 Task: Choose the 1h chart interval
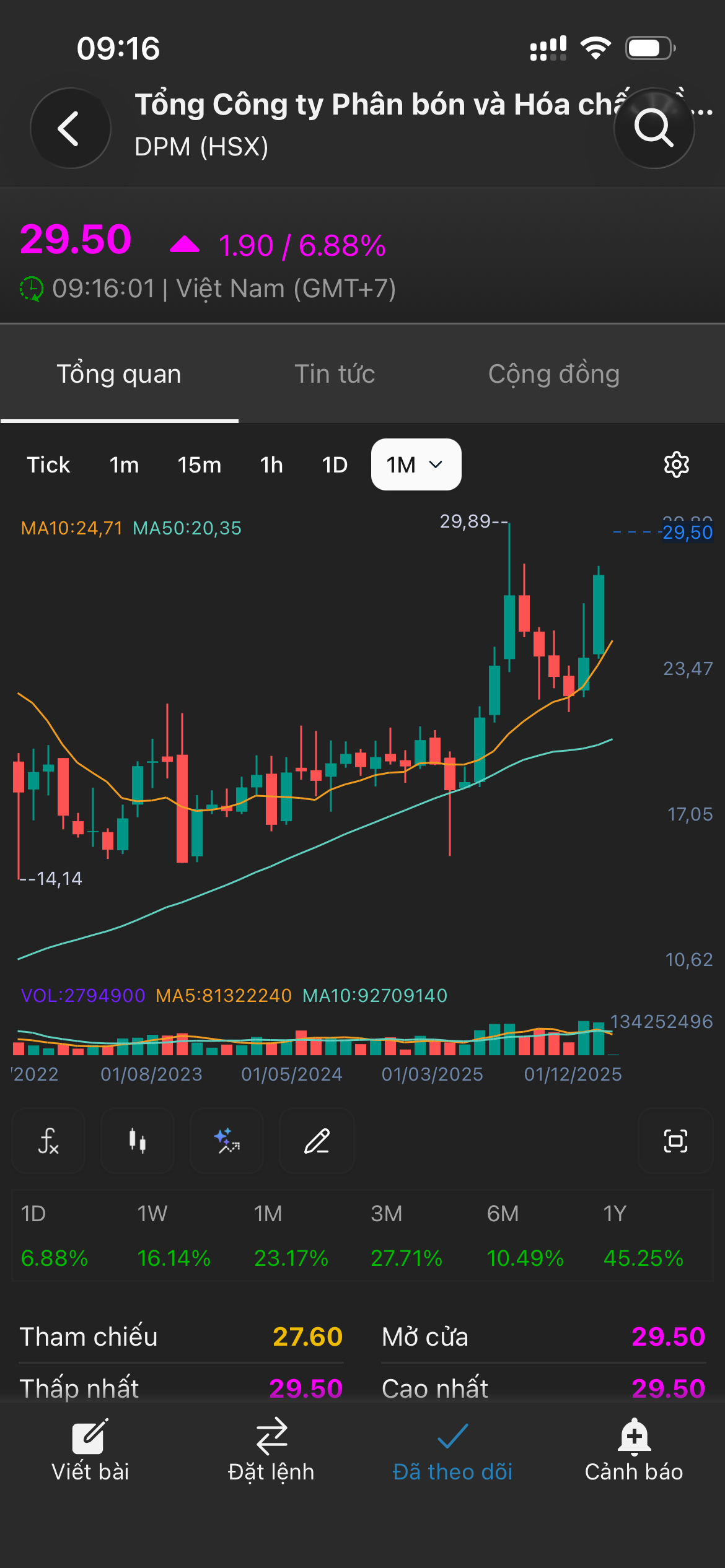point(271,465)
